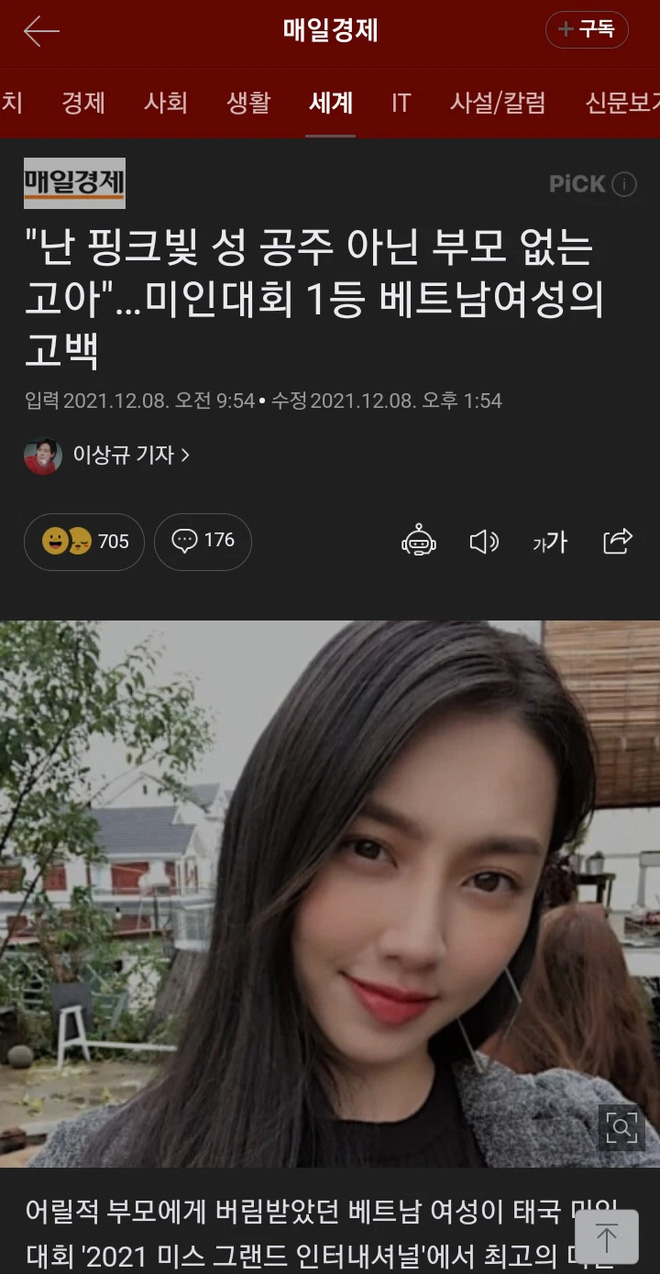The image size is (660, 1274).
Task: Share this article
Action: (x=618, y=541)
